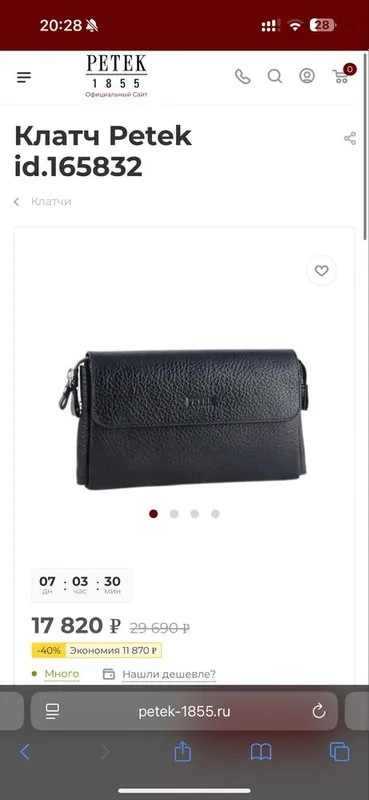Select the fourth image dot

[215, 514]
